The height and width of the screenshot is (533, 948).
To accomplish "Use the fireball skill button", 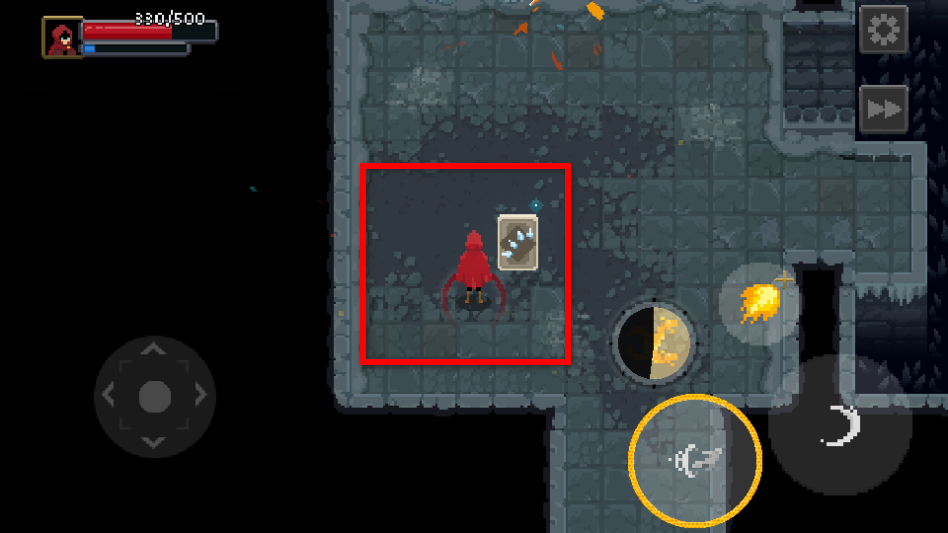I will click(757, 301).
